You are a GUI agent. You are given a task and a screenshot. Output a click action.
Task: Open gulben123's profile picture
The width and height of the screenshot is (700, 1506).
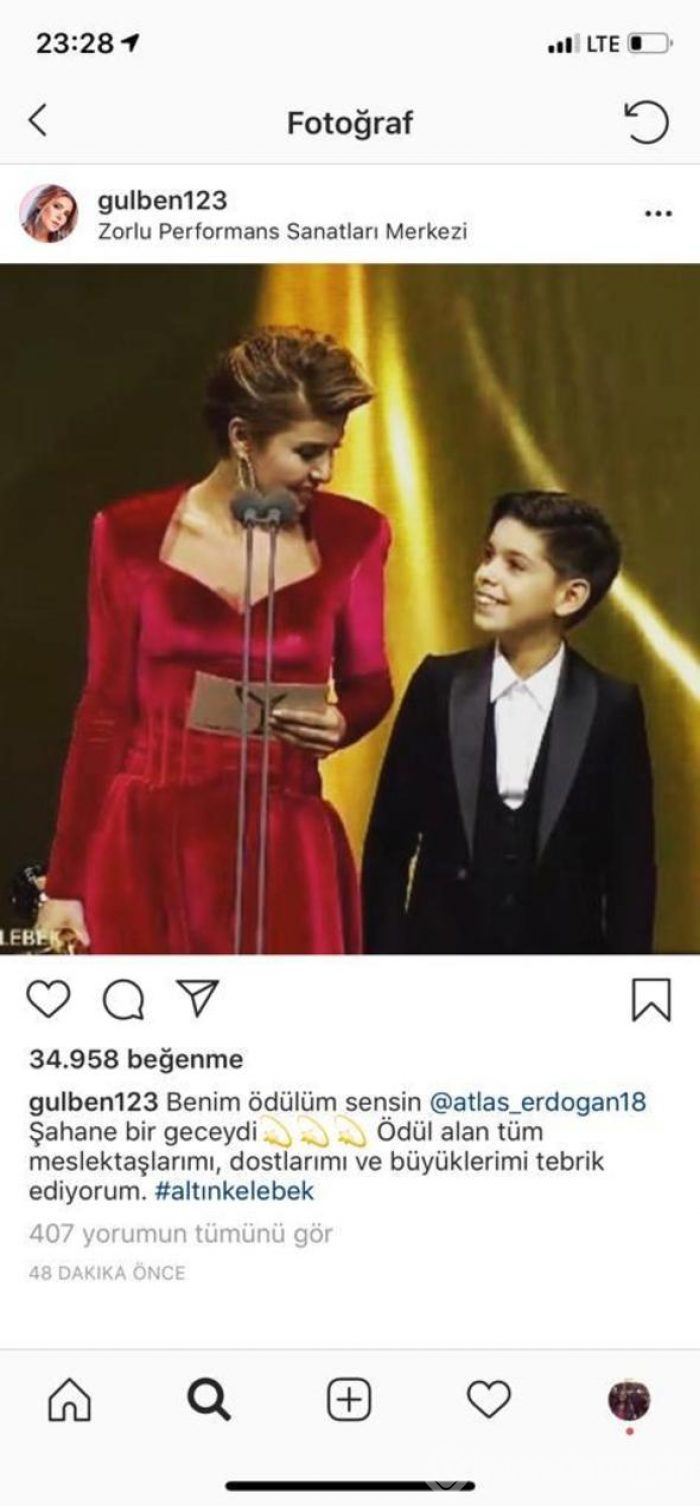tap(48, 213)
